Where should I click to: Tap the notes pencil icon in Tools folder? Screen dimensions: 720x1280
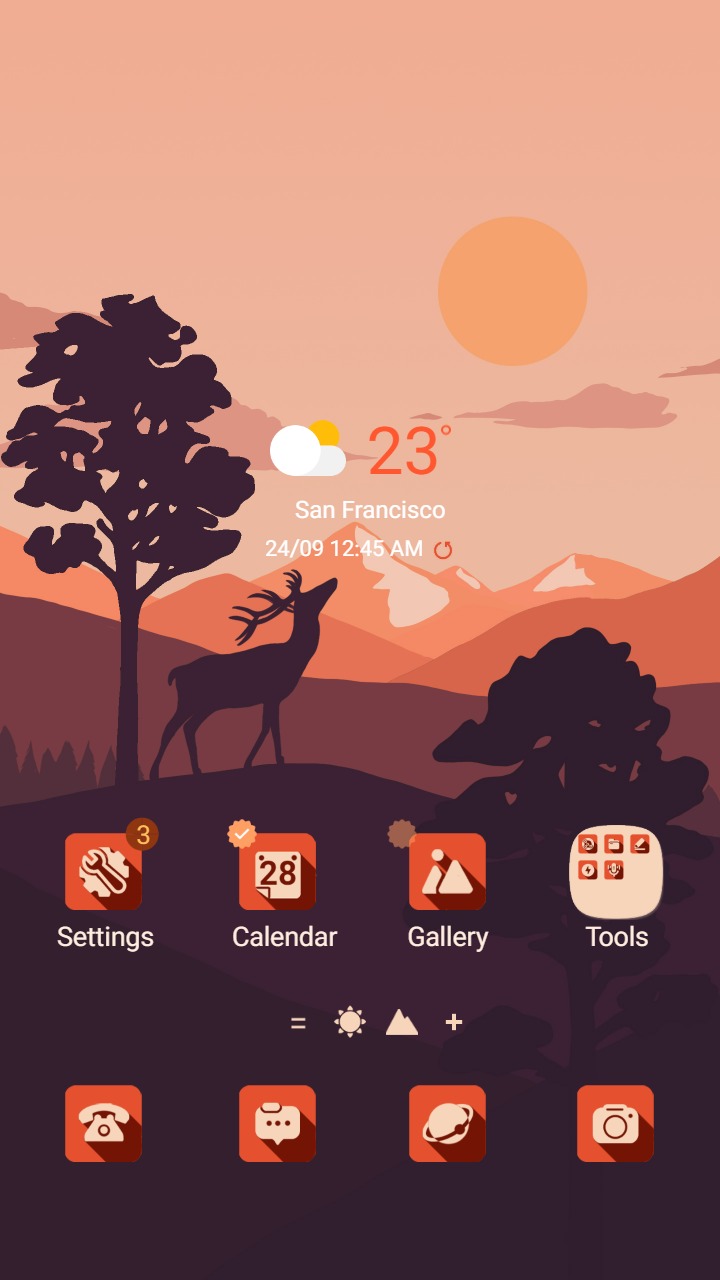(641, 843)
